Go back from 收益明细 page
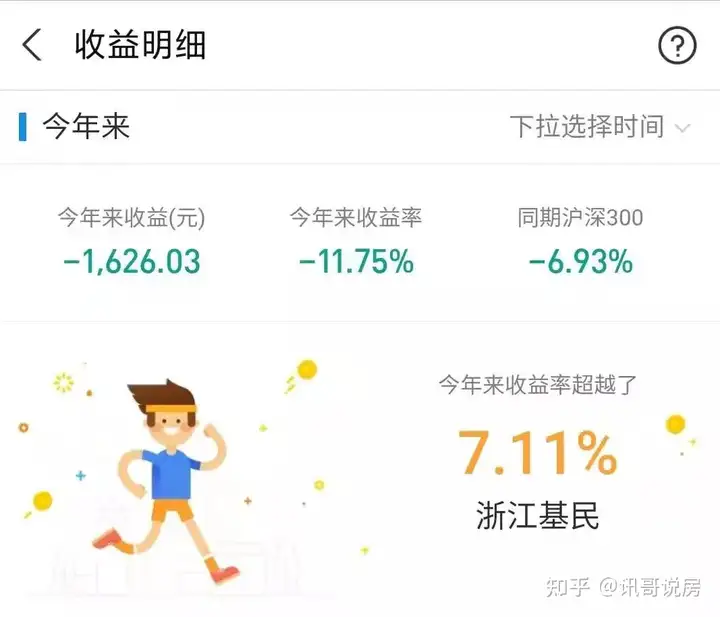 tap(32, 46)
